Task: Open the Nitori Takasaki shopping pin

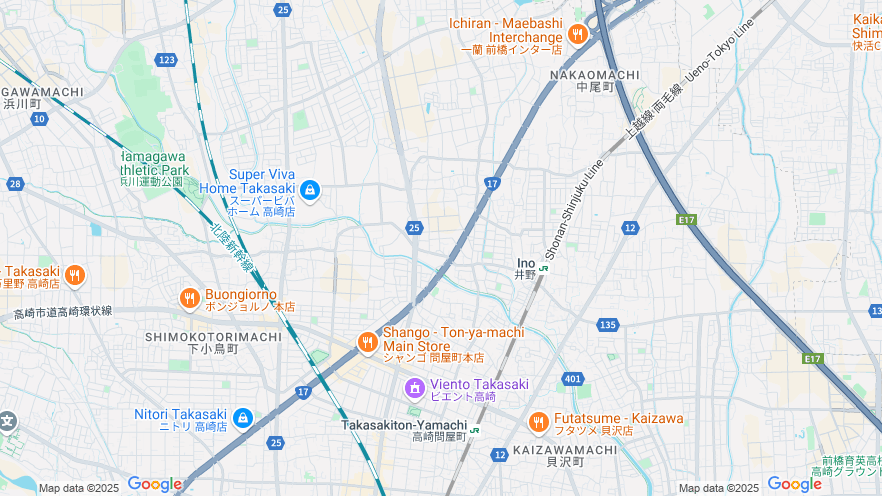Action: pyautogui.click(x=242, y=417)
